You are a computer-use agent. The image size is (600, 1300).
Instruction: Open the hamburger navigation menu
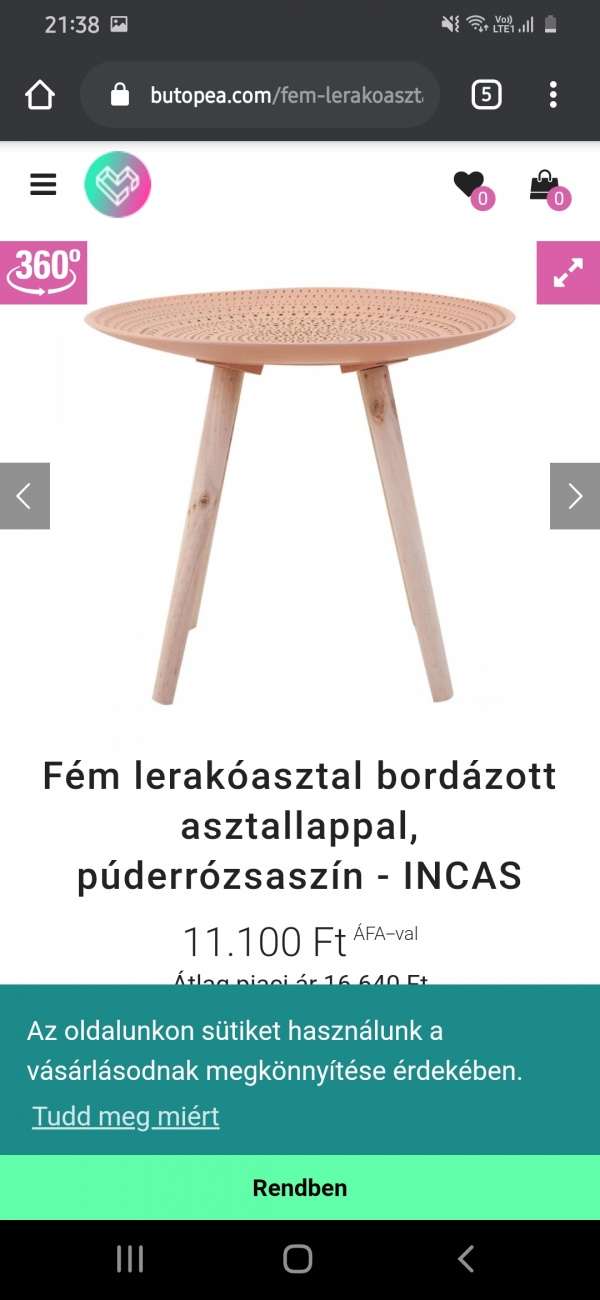[43, 185]
